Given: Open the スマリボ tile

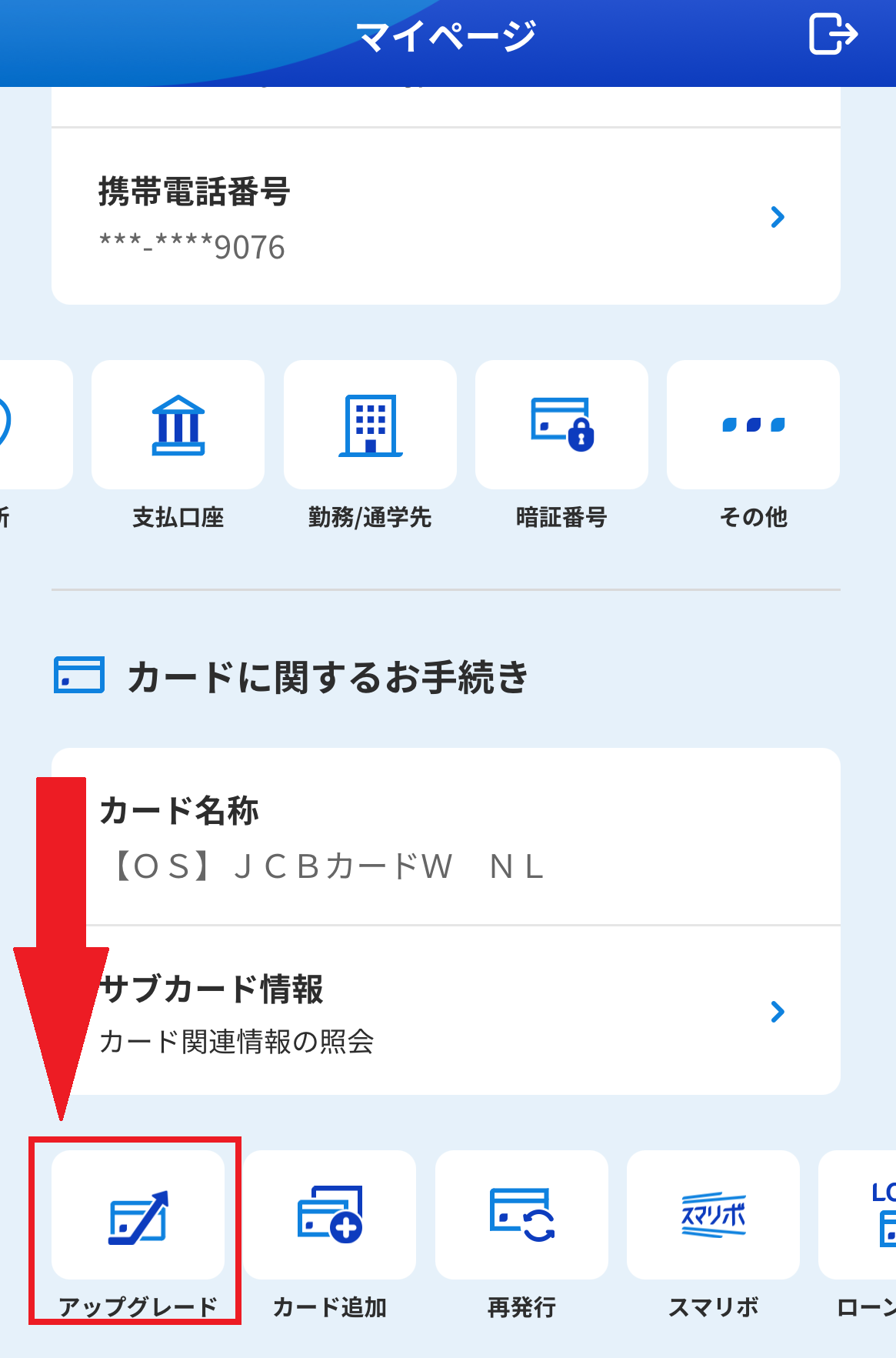Looking at the screenshot, I should coord(713,1216).
